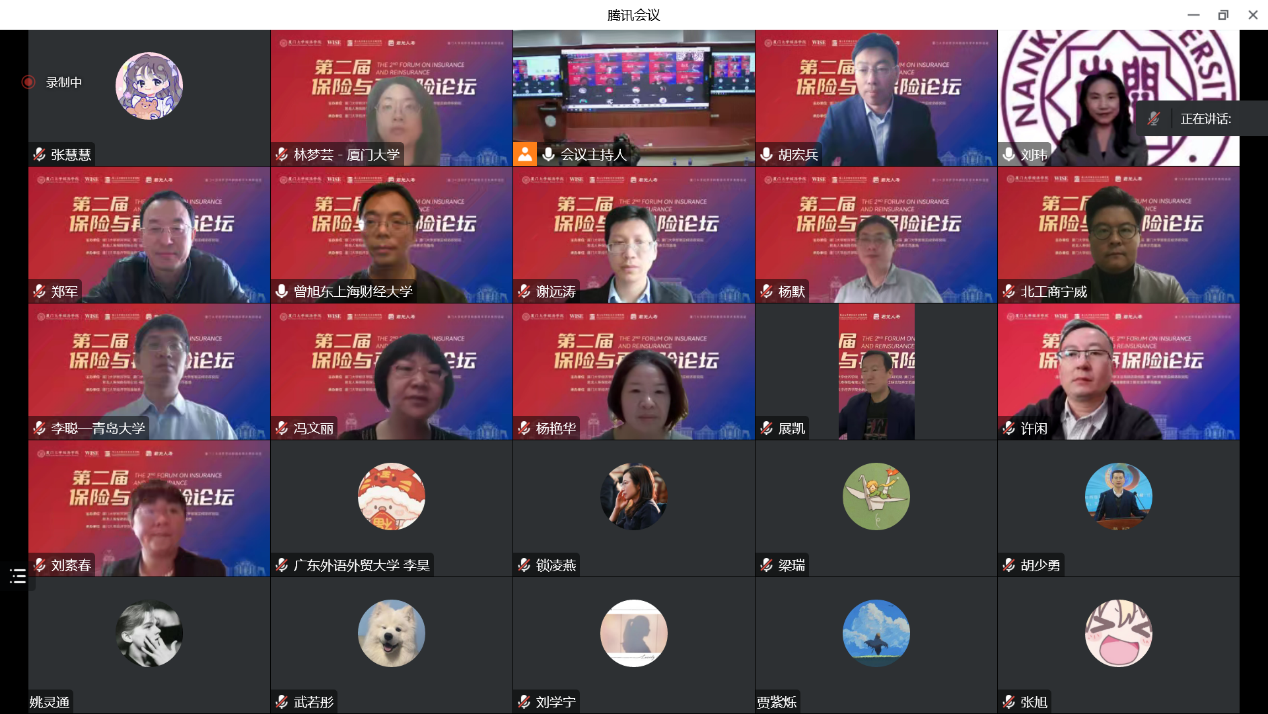Open the list menu icon on left edge
Screen dimensions: 1268x714
pyautogui.click(x=18, y=575)
